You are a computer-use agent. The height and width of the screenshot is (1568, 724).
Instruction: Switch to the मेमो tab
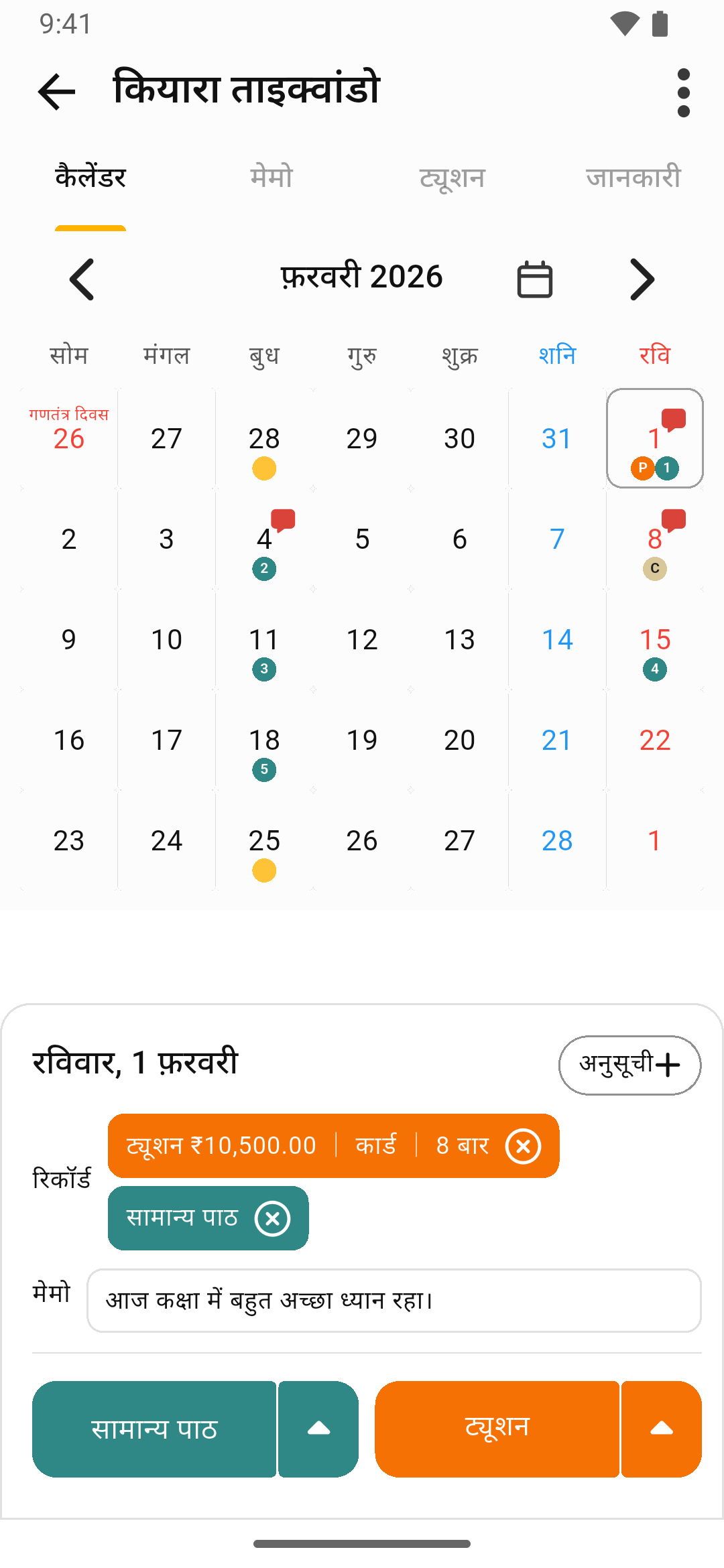[271, 178]
